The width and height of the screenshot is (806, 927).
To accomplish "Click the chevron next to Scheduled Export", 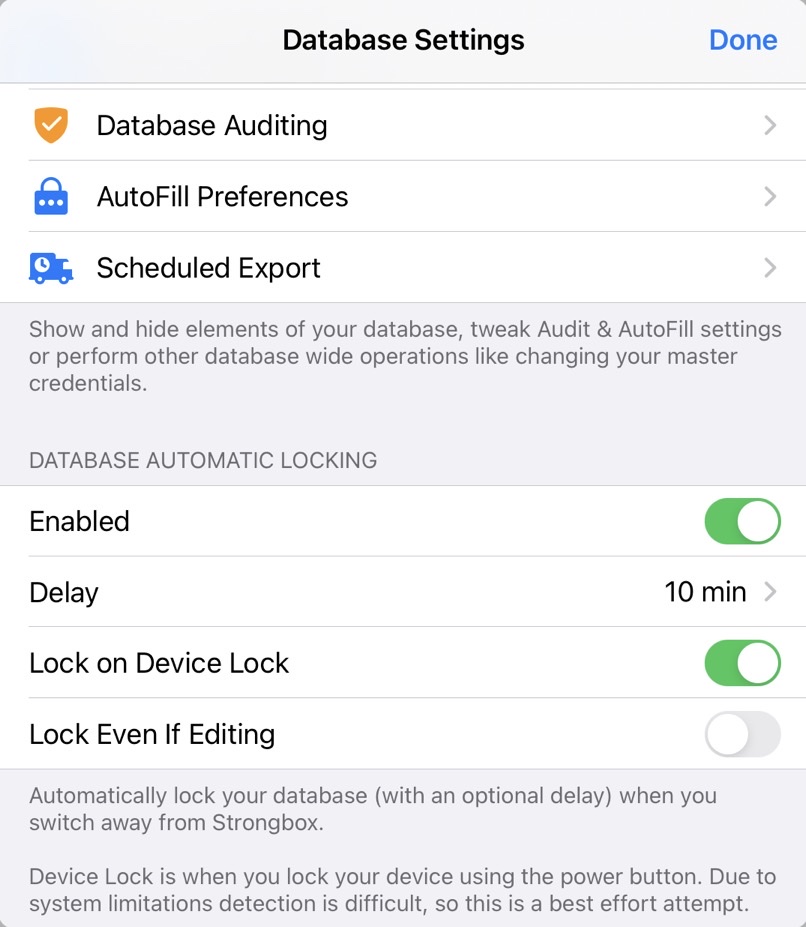I will coord(769,267).
